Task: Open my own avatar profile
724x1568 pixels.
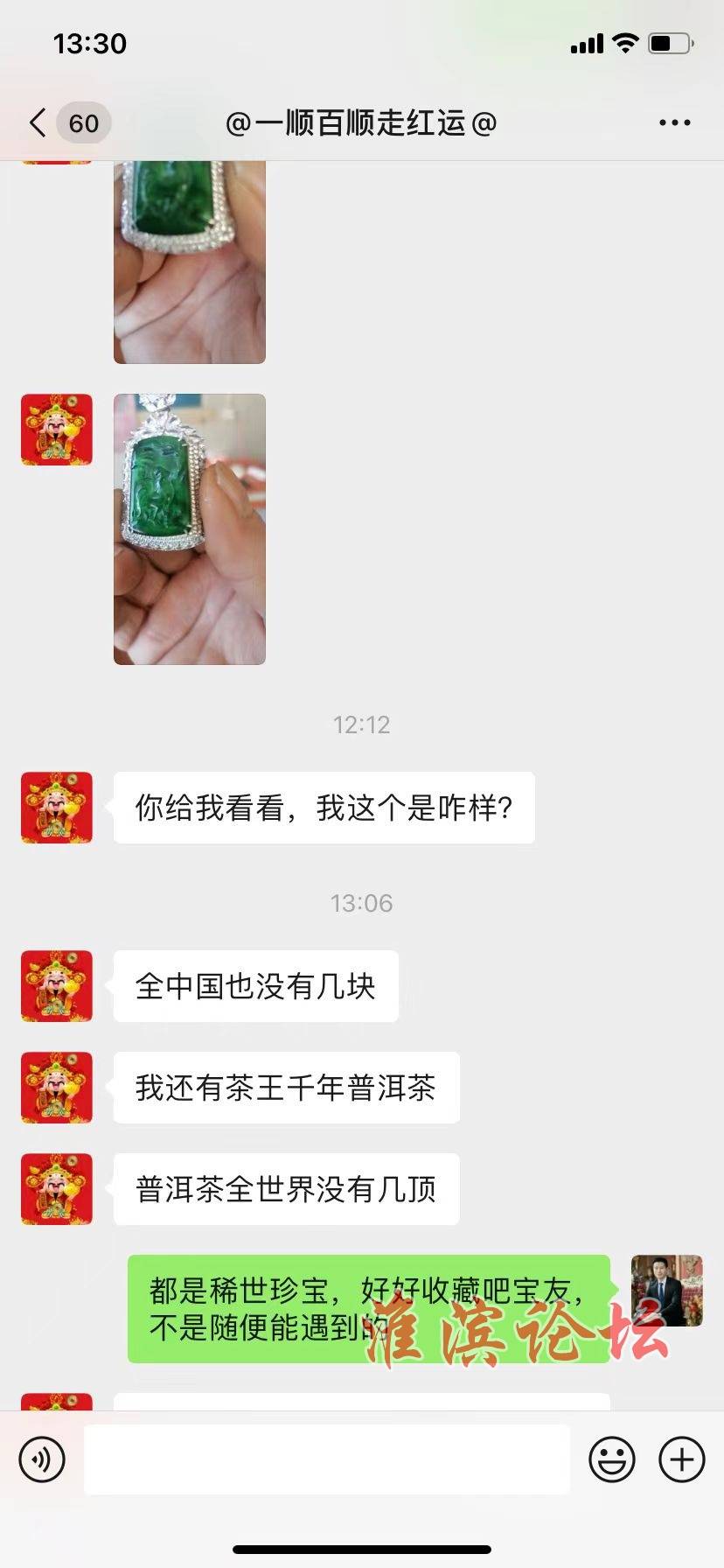Action: pyautogui.click(x=666, y=1291)
